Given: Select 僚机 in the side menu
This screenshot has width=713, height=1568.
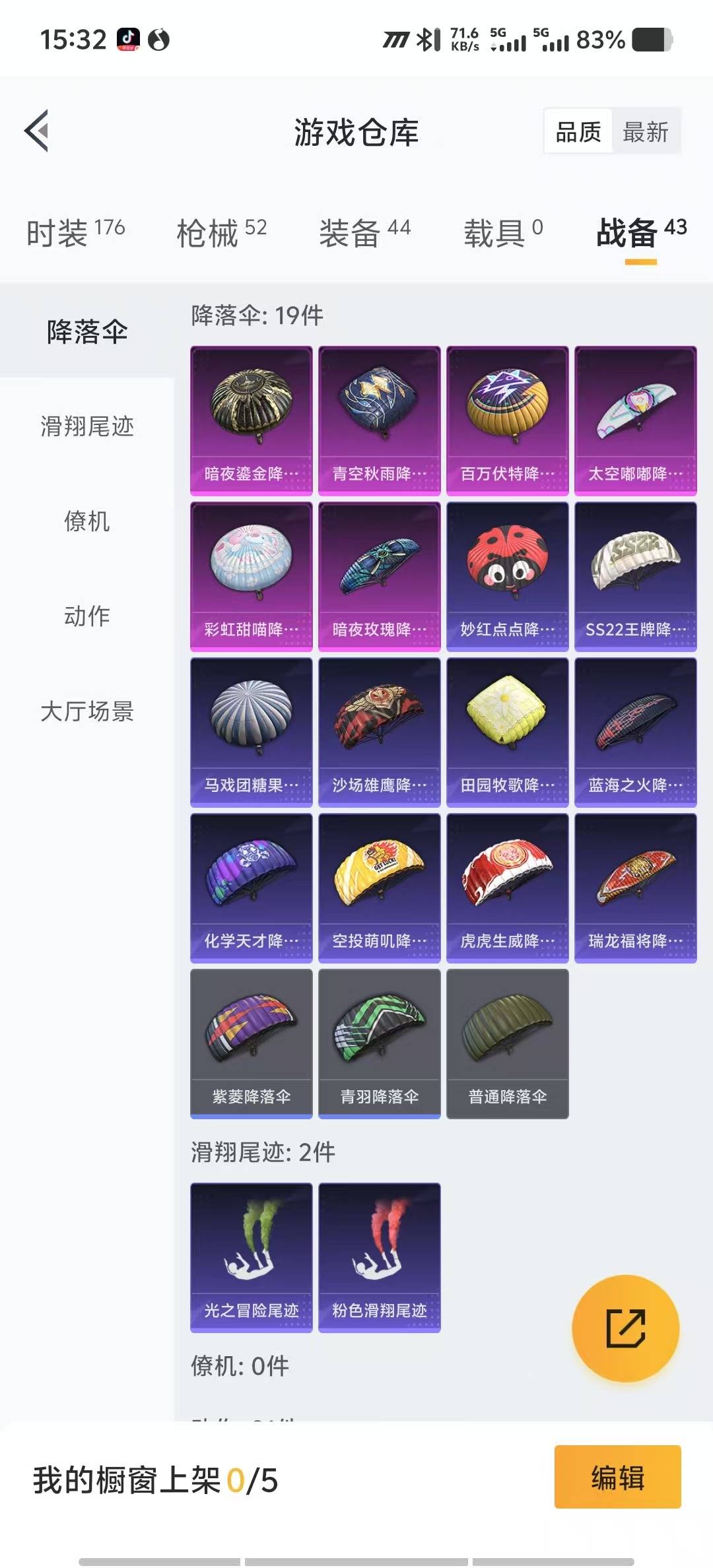Looking at the screenshot, I should pyautogui.click(x=87, y=521).
